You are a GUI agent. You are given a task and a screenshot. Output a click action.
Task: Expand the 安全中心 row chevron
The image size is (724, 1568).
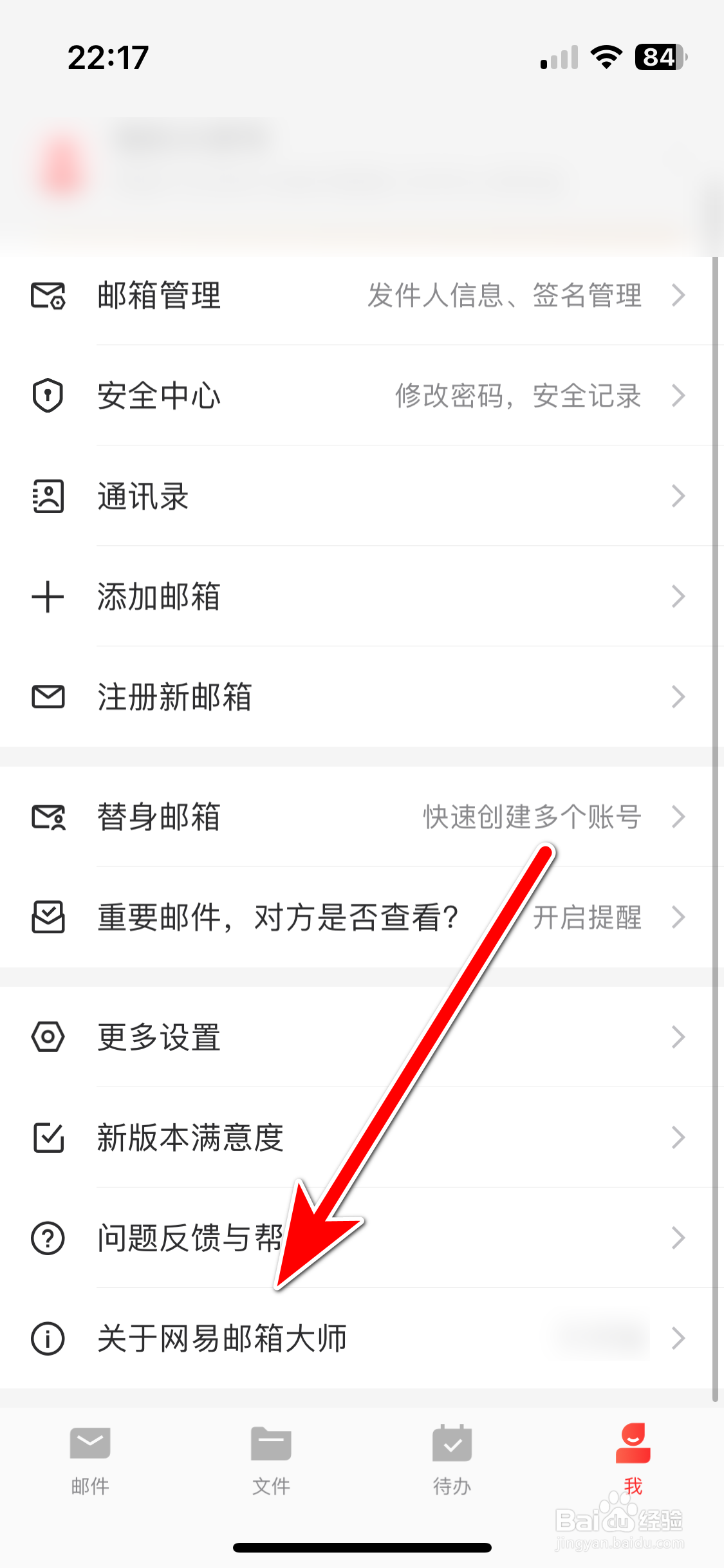point(680,396)
